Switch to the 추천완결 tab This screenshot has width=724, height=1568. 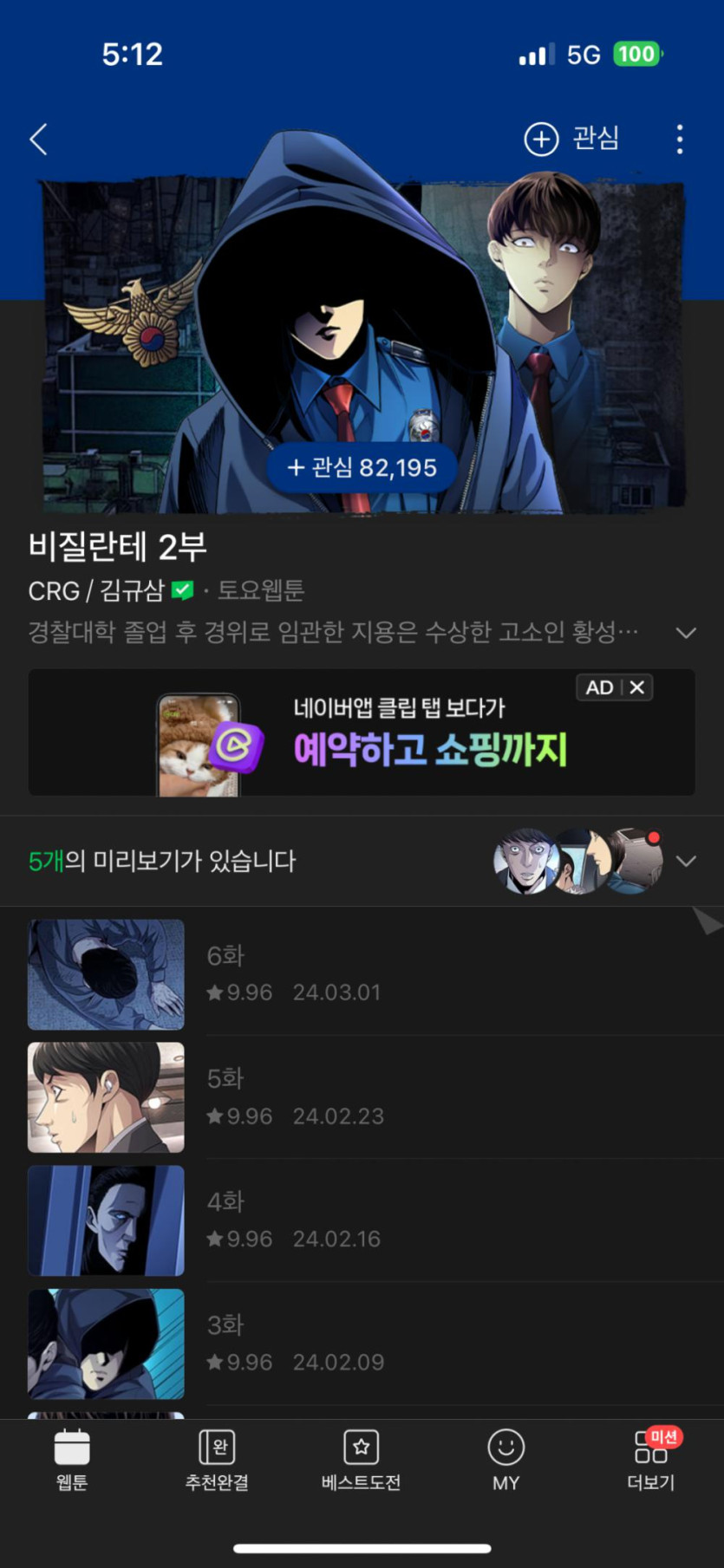pos(217,1461)
